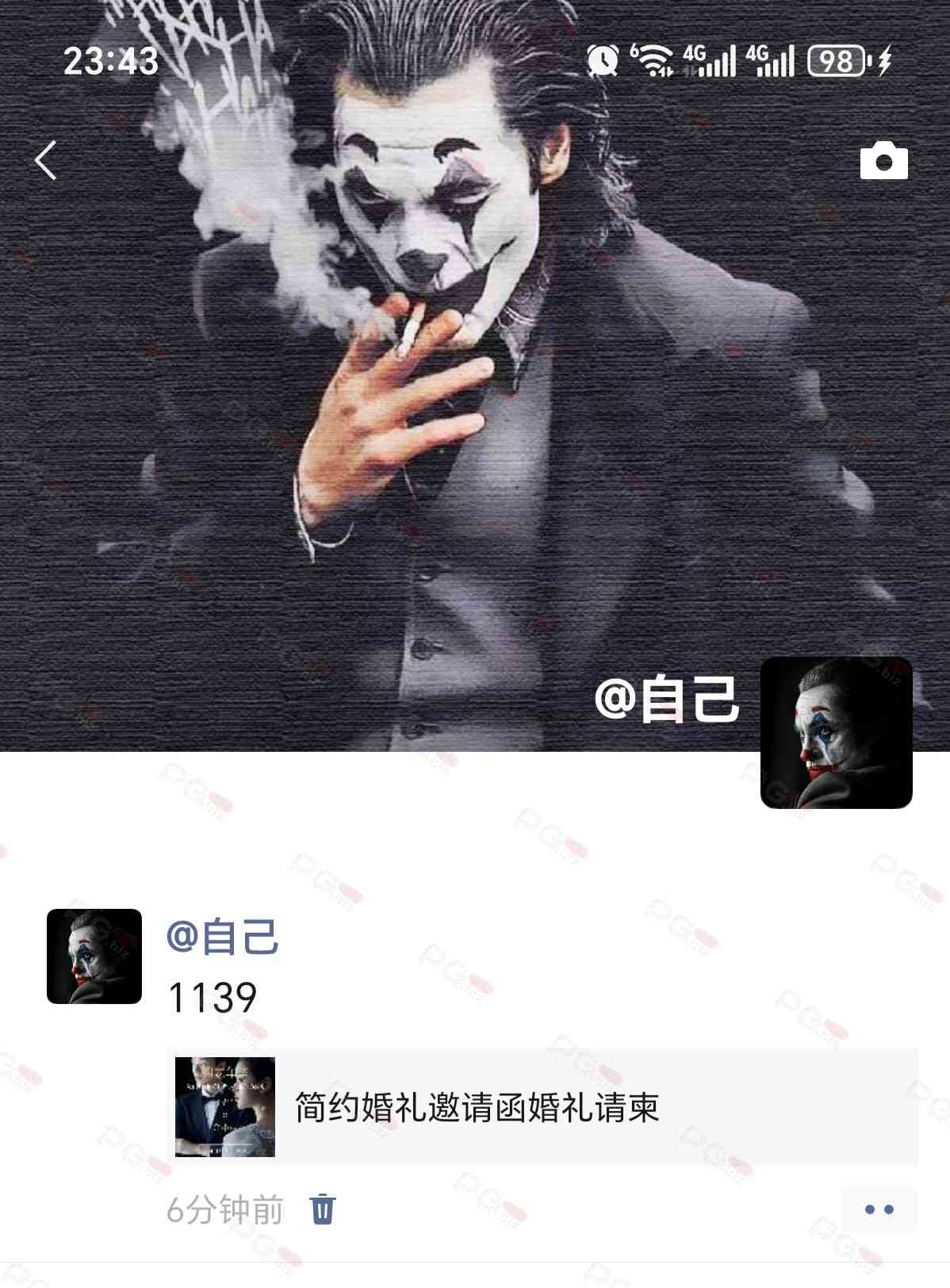
Task: Go back using the top-left arrow
Action: [x=47, y=160]
